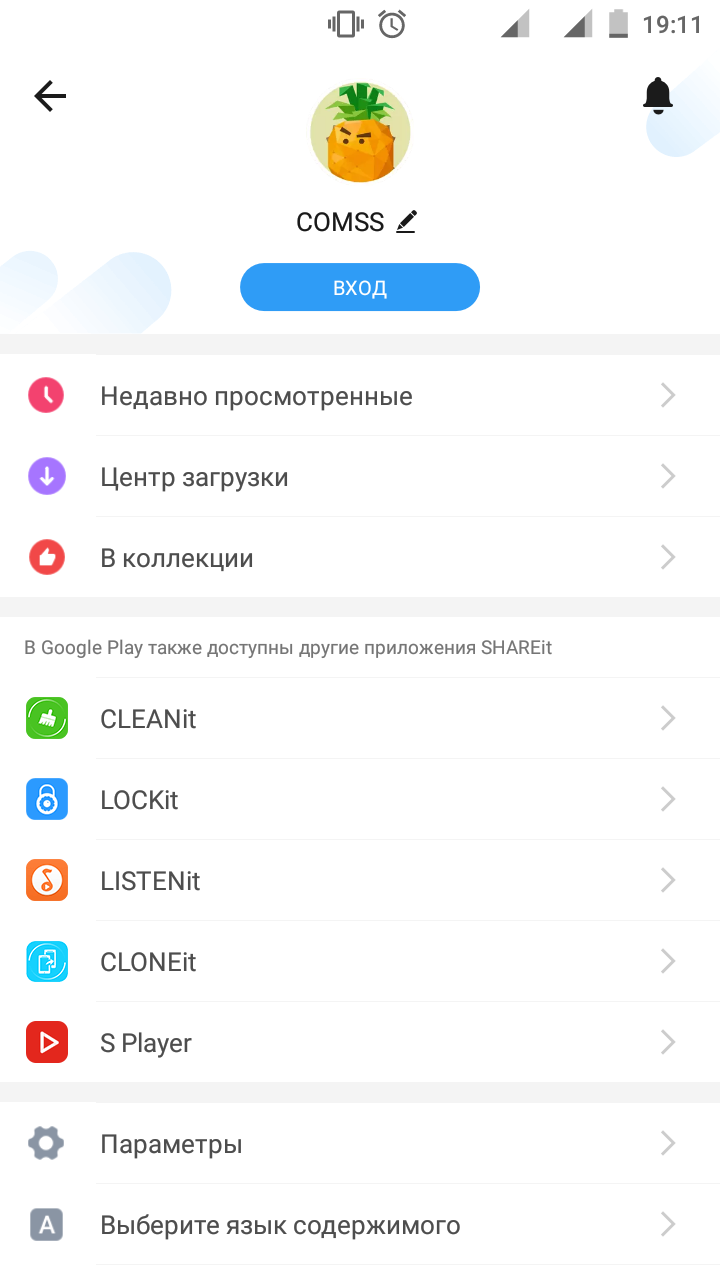Screen dimensions: 720x1280
Task: Go back using the arrow icon
Action: [50, 96]
